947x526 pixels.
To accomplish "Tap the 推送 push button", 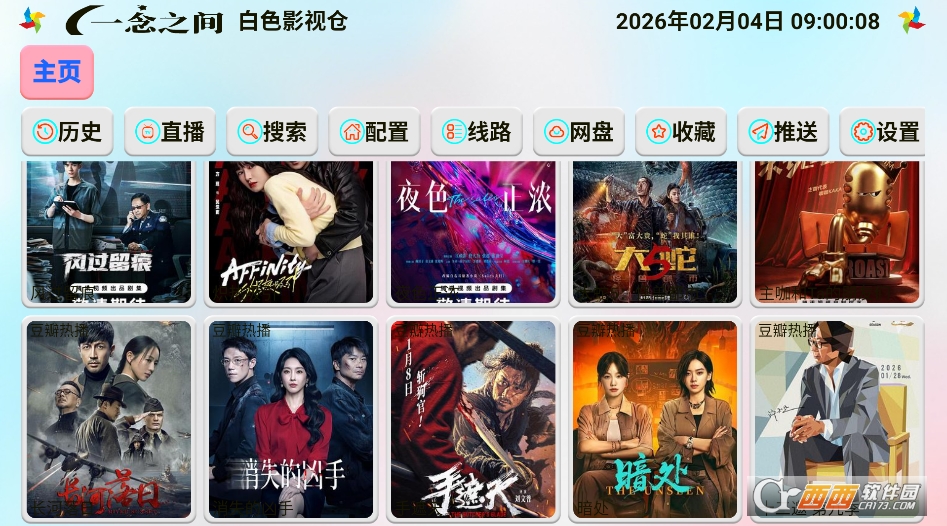I will (783, 132).
